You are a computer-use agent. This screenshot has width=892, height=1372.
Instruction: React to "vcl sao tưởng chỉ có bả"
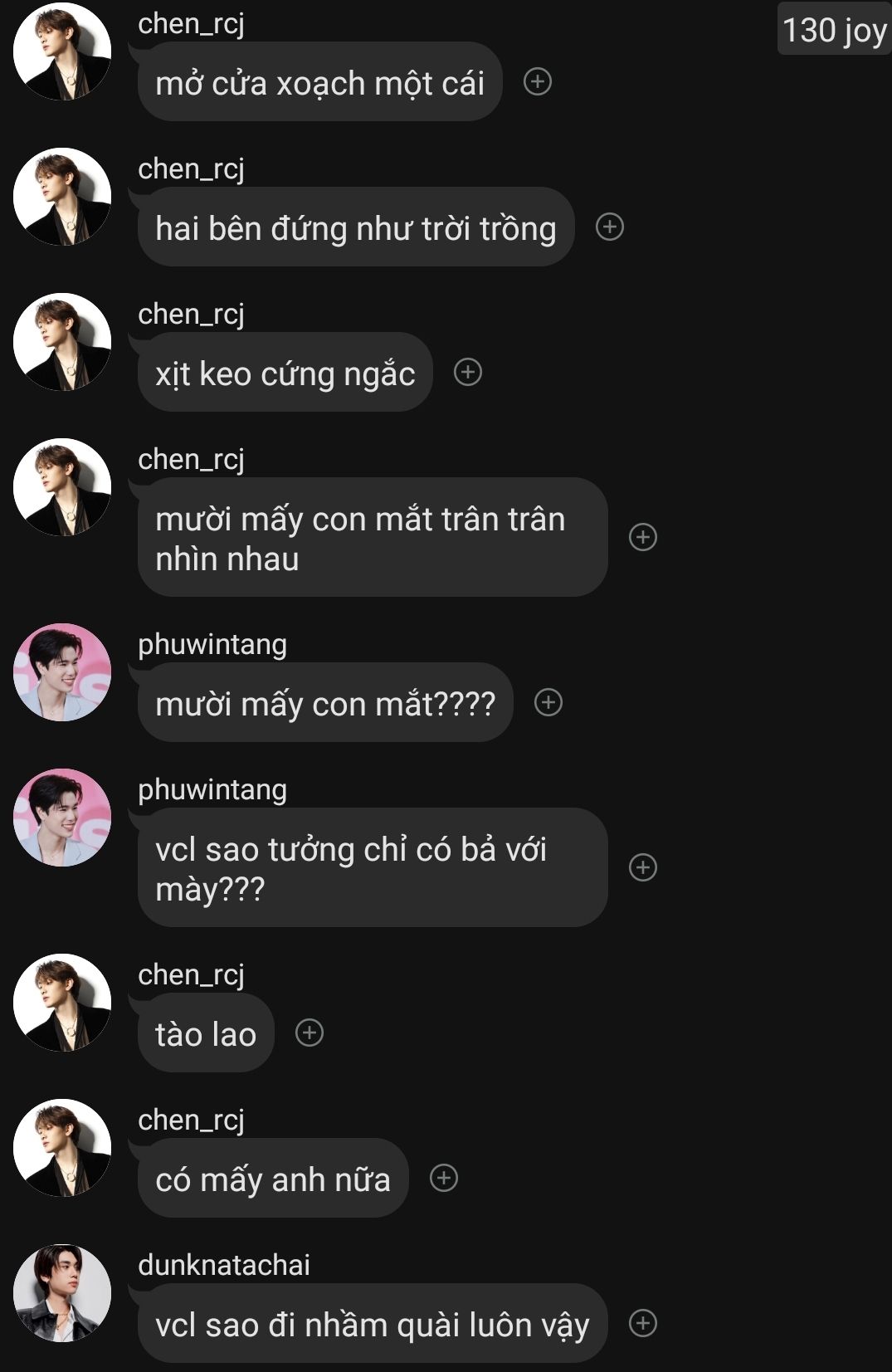643,867
